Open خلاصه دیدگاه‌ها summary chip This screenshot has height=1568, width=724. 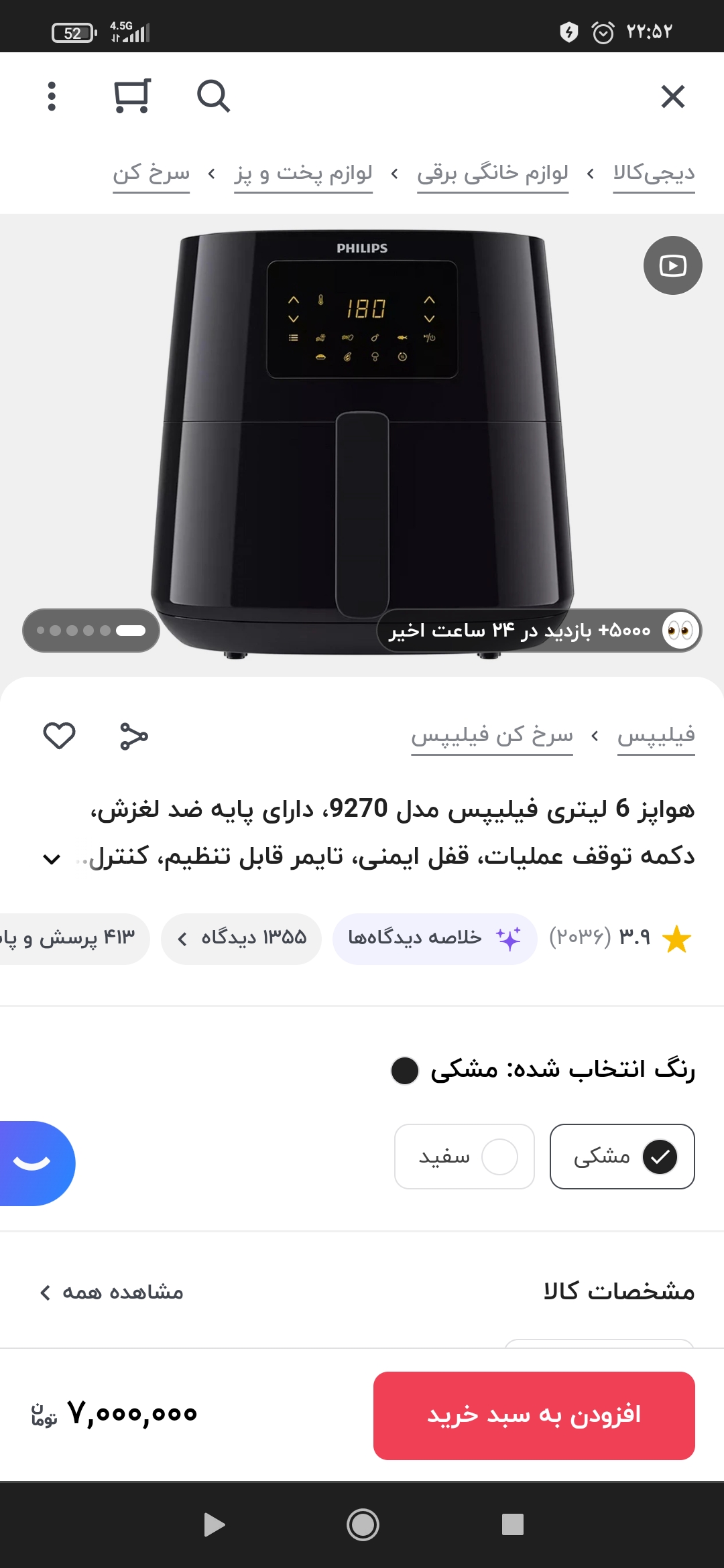(434, 938)
